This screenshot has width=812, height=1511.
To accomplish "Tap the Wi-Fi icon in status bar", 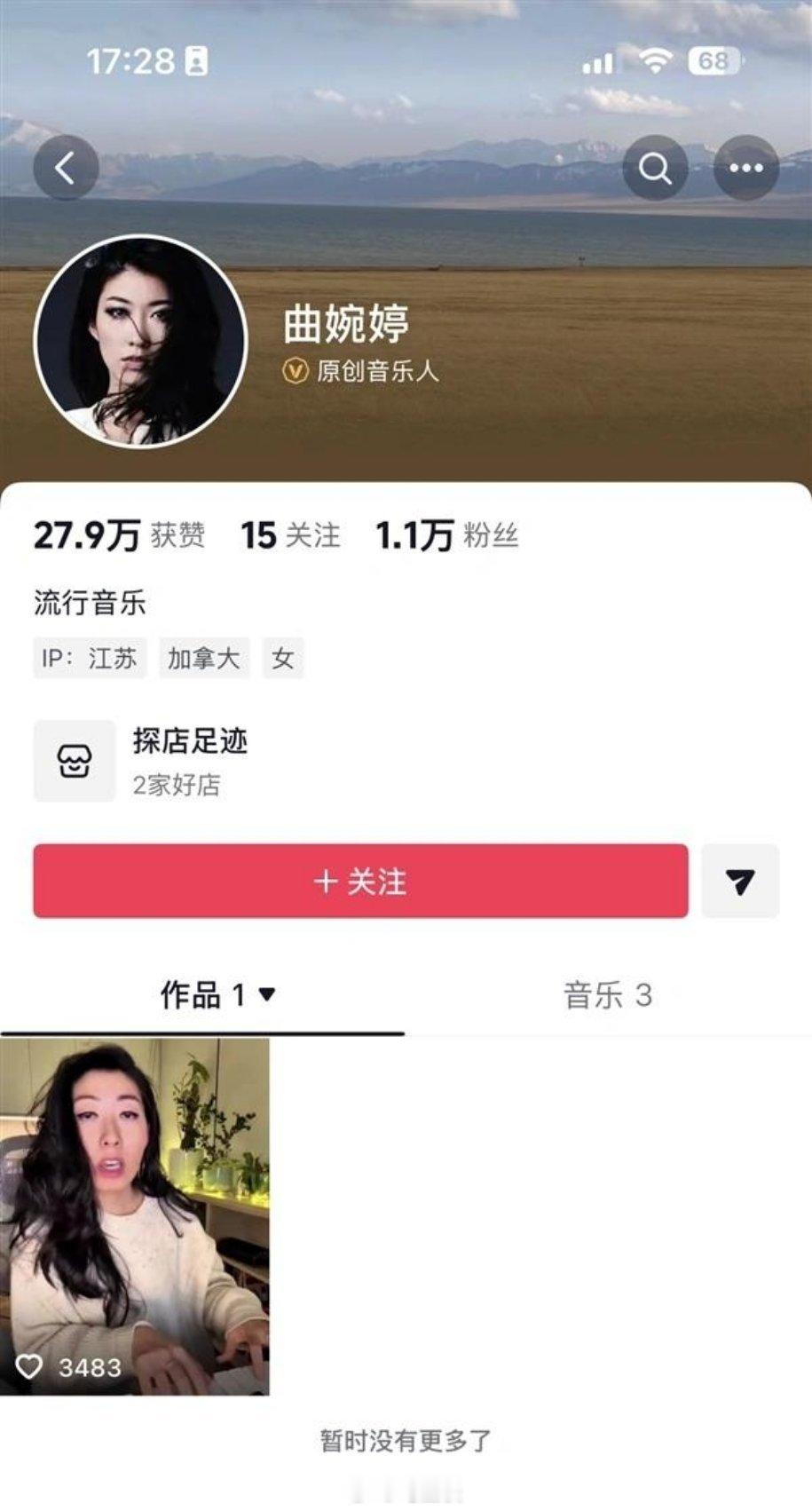I will 654,60.
